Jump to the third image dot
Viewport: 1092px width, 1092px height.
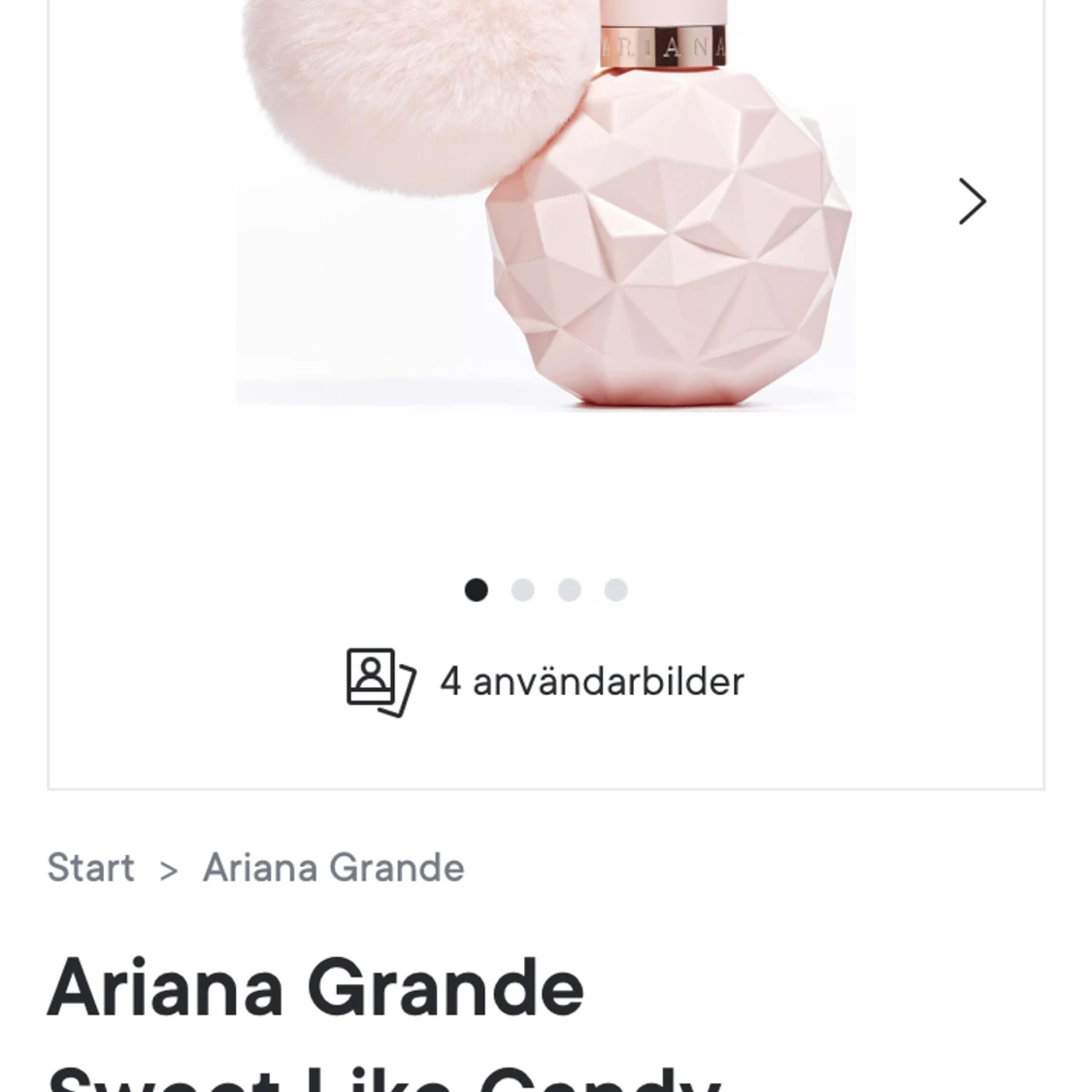tap(569, 590)
